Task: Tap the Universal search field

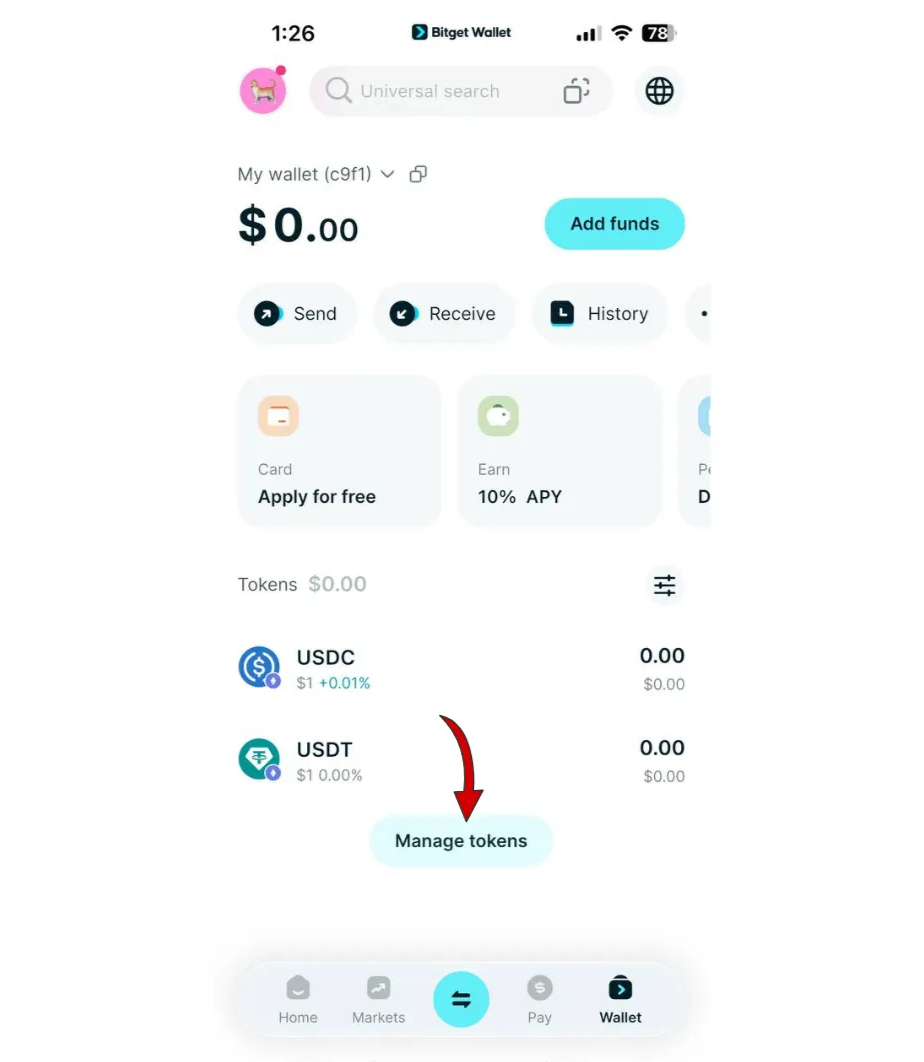Action: click(430, 91)
